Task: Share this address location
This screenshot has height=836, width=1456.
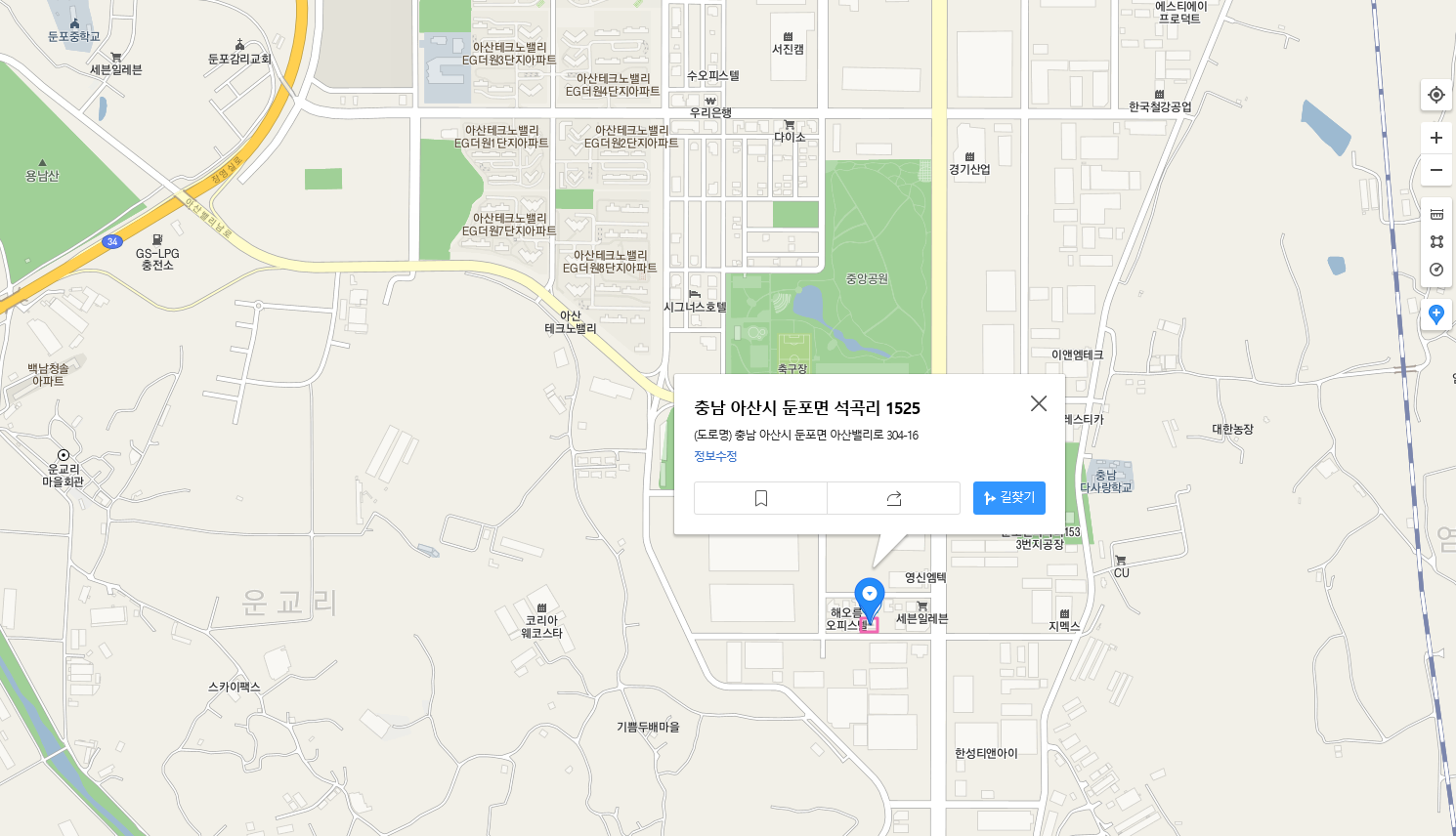Action: tap(893, 498)
